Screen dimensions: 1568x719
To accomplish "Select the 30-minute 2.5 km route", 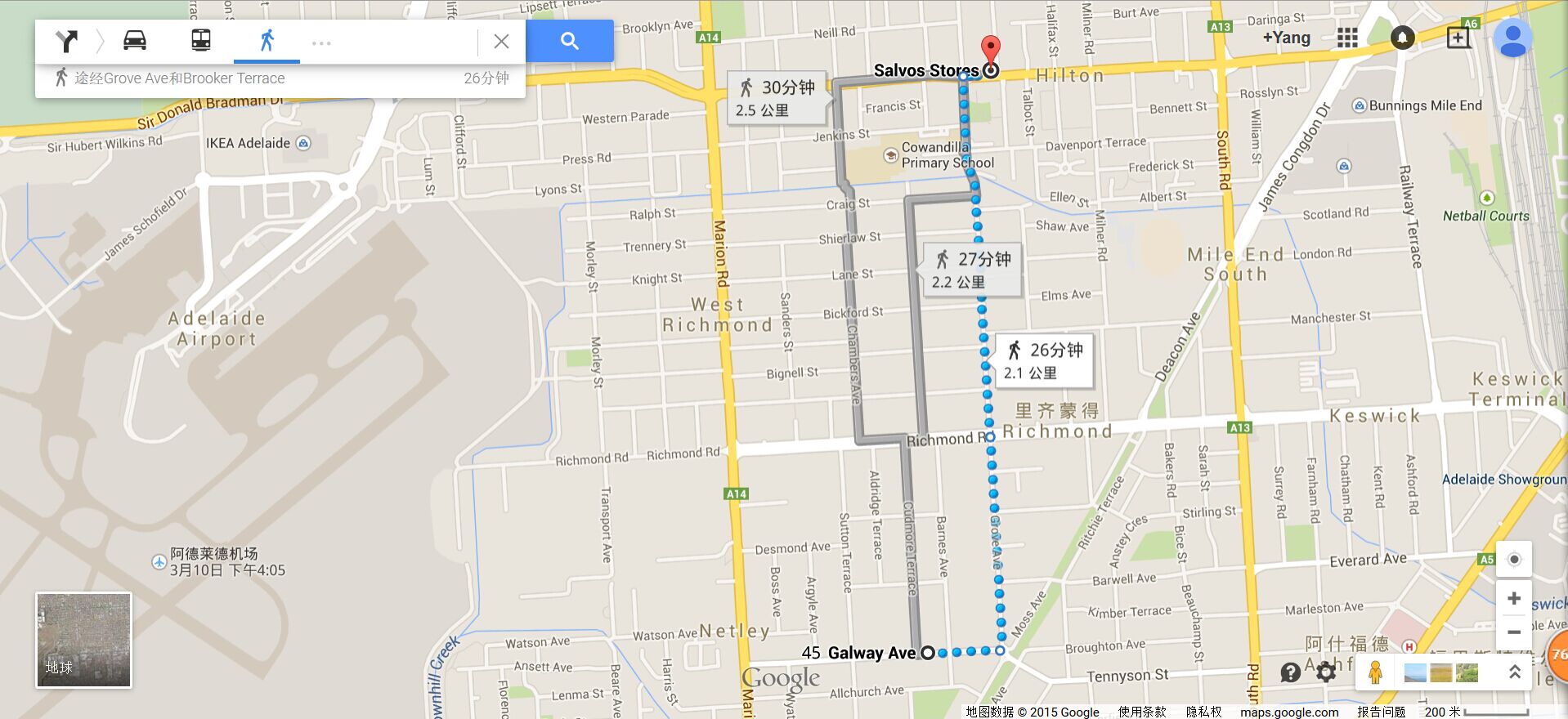I will [x=776, y=98].
